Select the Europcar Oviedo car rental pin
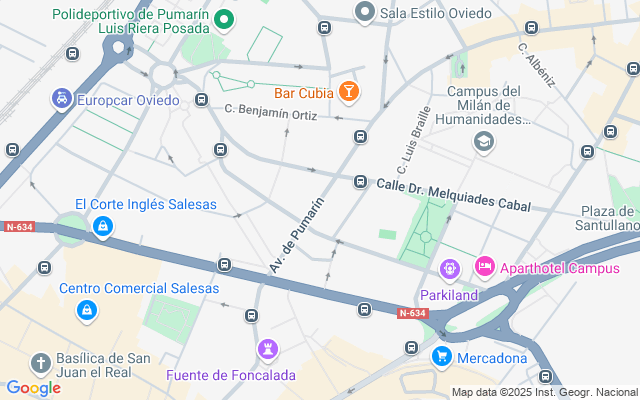640x400 pixels. coord(62,99)
